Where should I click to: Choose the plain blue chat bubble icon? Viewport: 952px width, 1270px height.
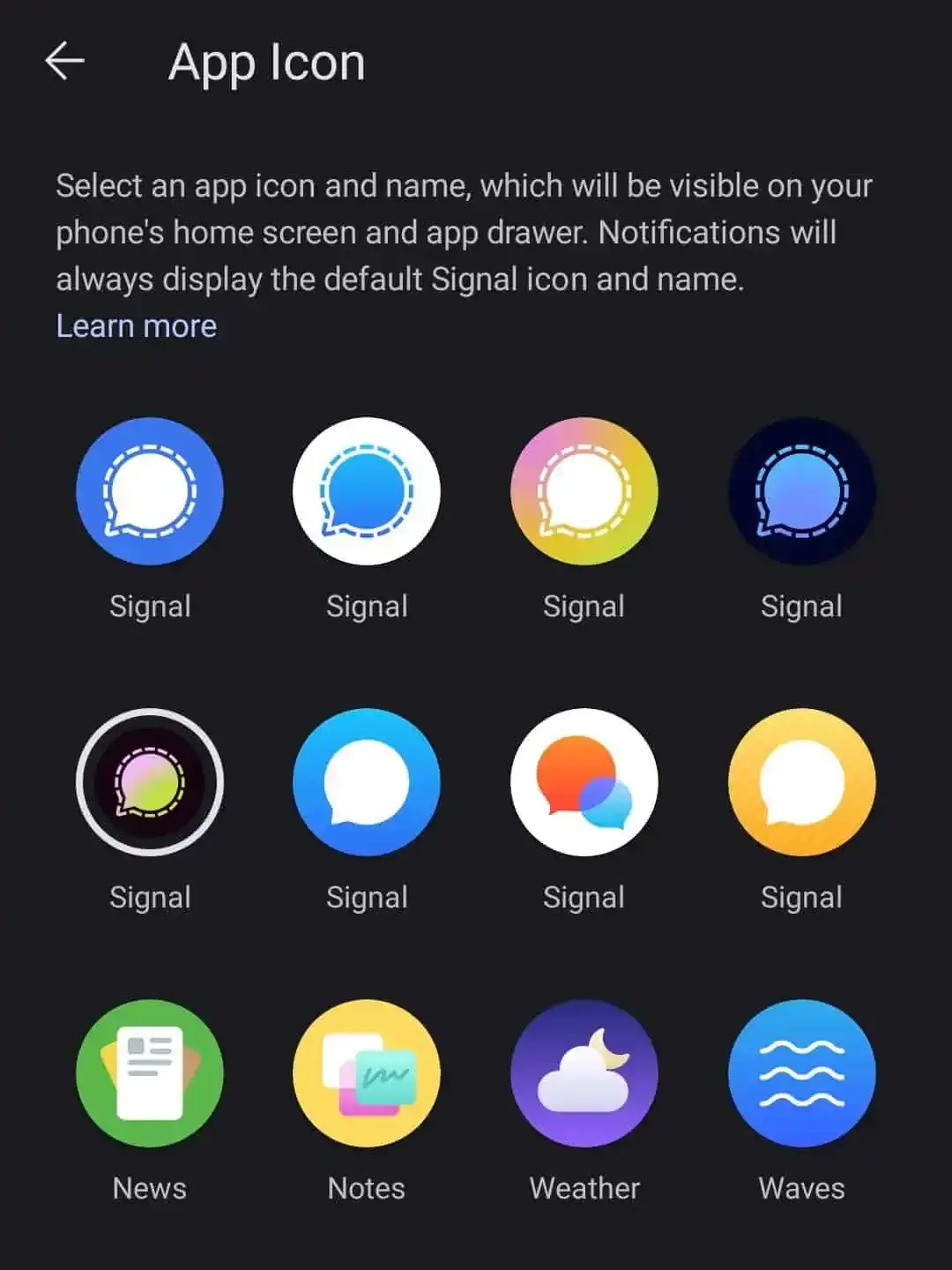tap(367, 782)
